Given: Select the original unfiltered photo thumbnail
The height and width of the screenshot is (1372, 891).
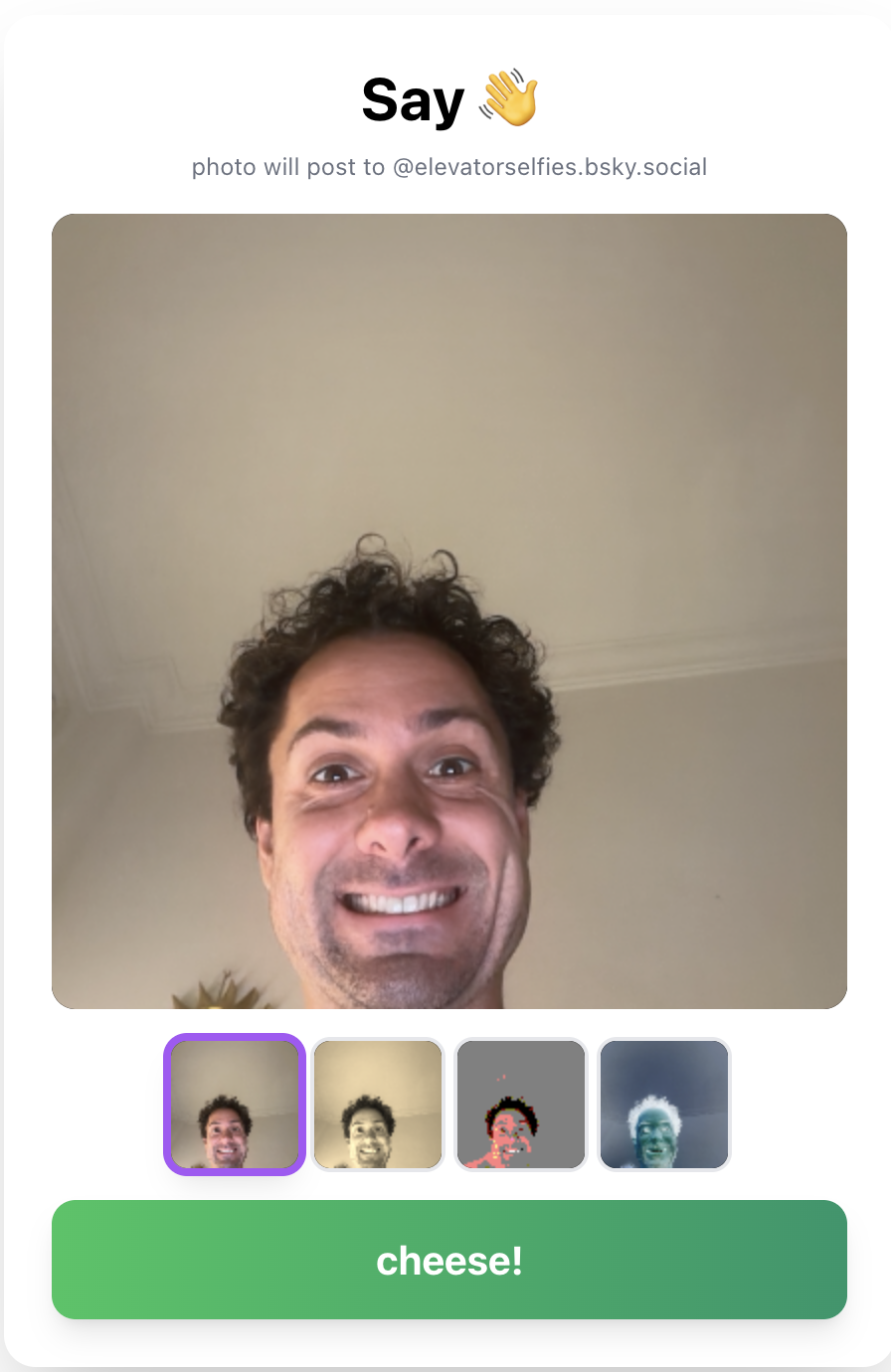Looking at the screenshot, I should click(x=235, y=1105).
